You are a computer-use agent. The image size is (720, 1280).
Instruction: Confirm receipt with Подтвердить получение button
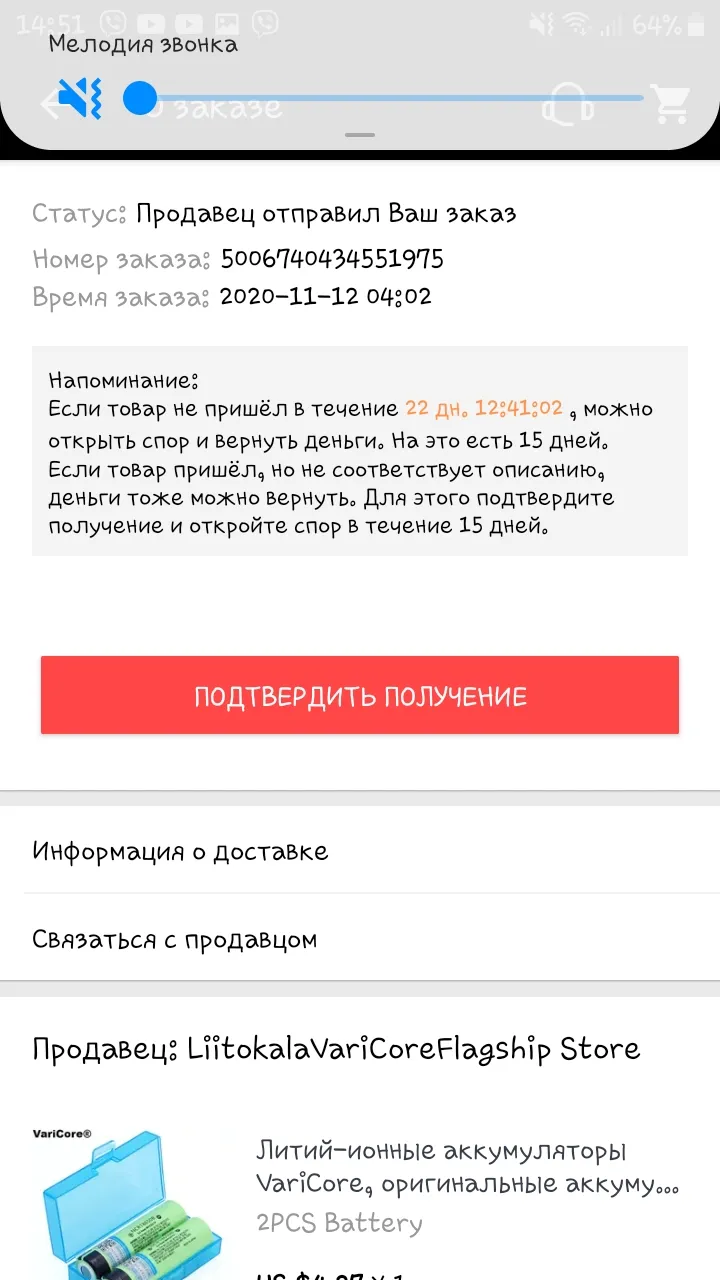pos(360,695)
